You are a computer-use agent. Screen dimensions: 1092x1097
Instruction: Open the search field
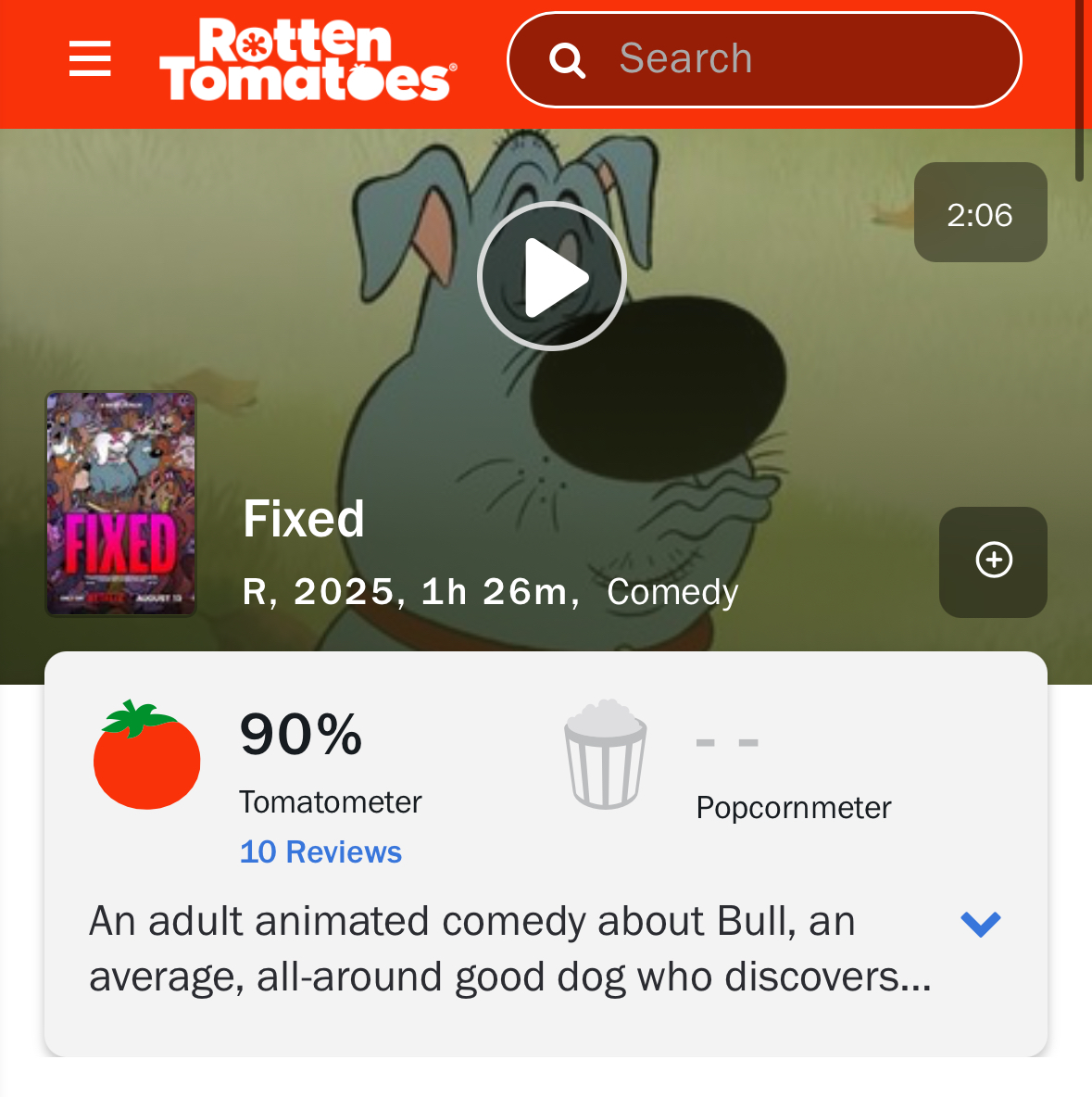[764, 59]
